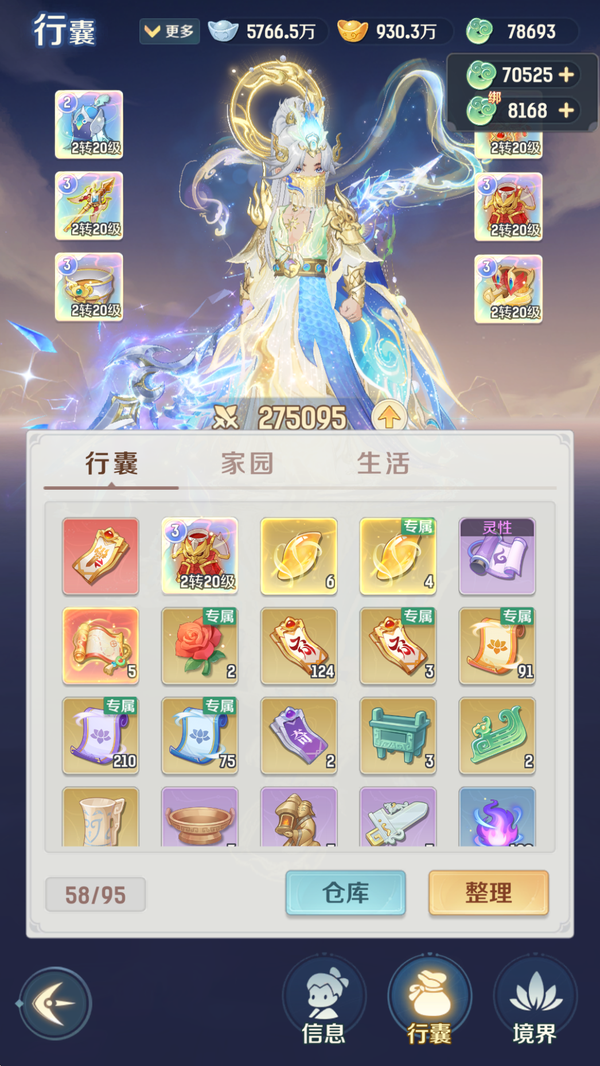Sort items with the 整理 button

(488, 893)
